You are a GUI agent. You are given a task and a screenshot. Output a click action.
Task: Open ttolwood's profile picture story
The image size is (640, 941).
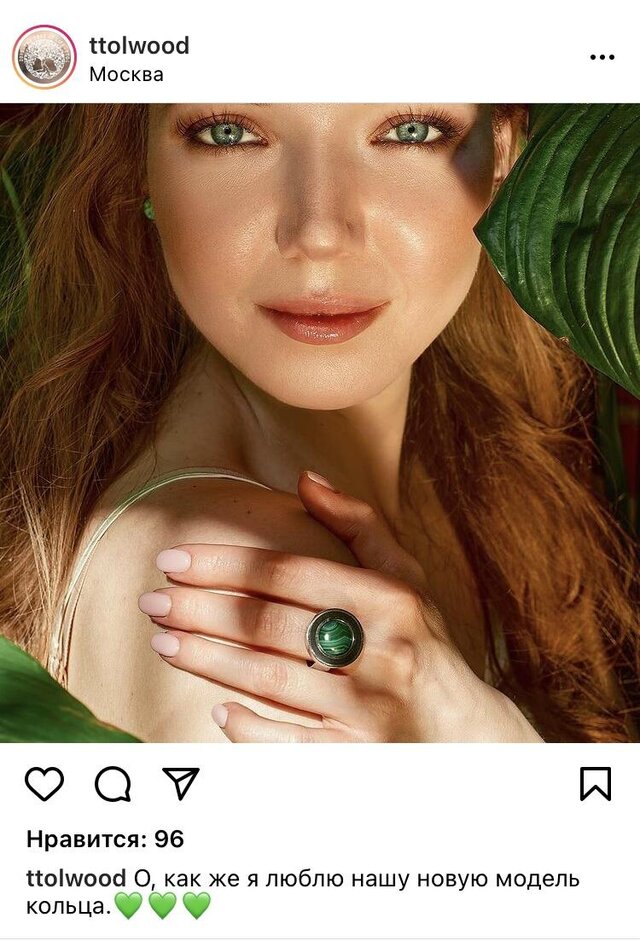pyautogui.click(x=44, y=57)
